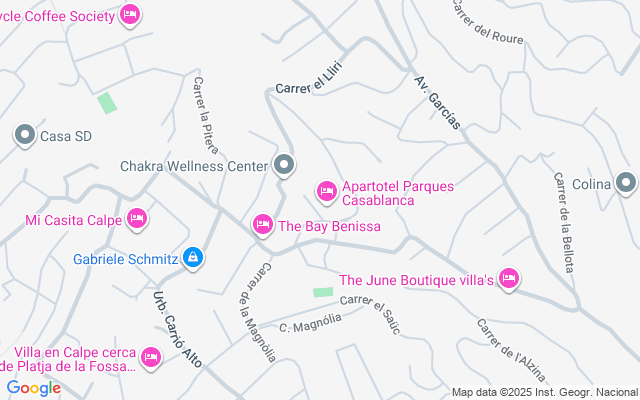
Task: Tap the Chakra Wellness Center pin
Action: click(x=284, y=165)
